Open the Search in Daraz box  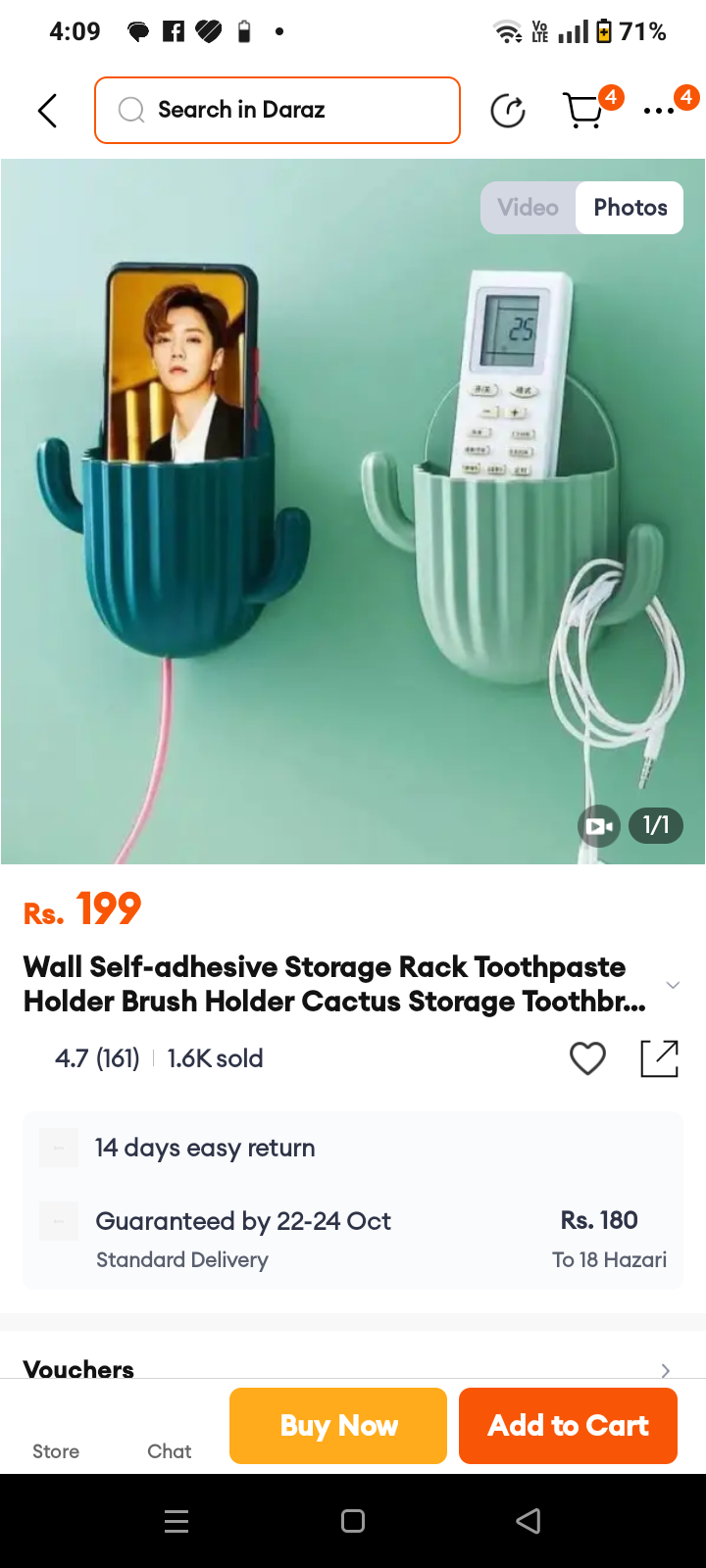(277, 110)
